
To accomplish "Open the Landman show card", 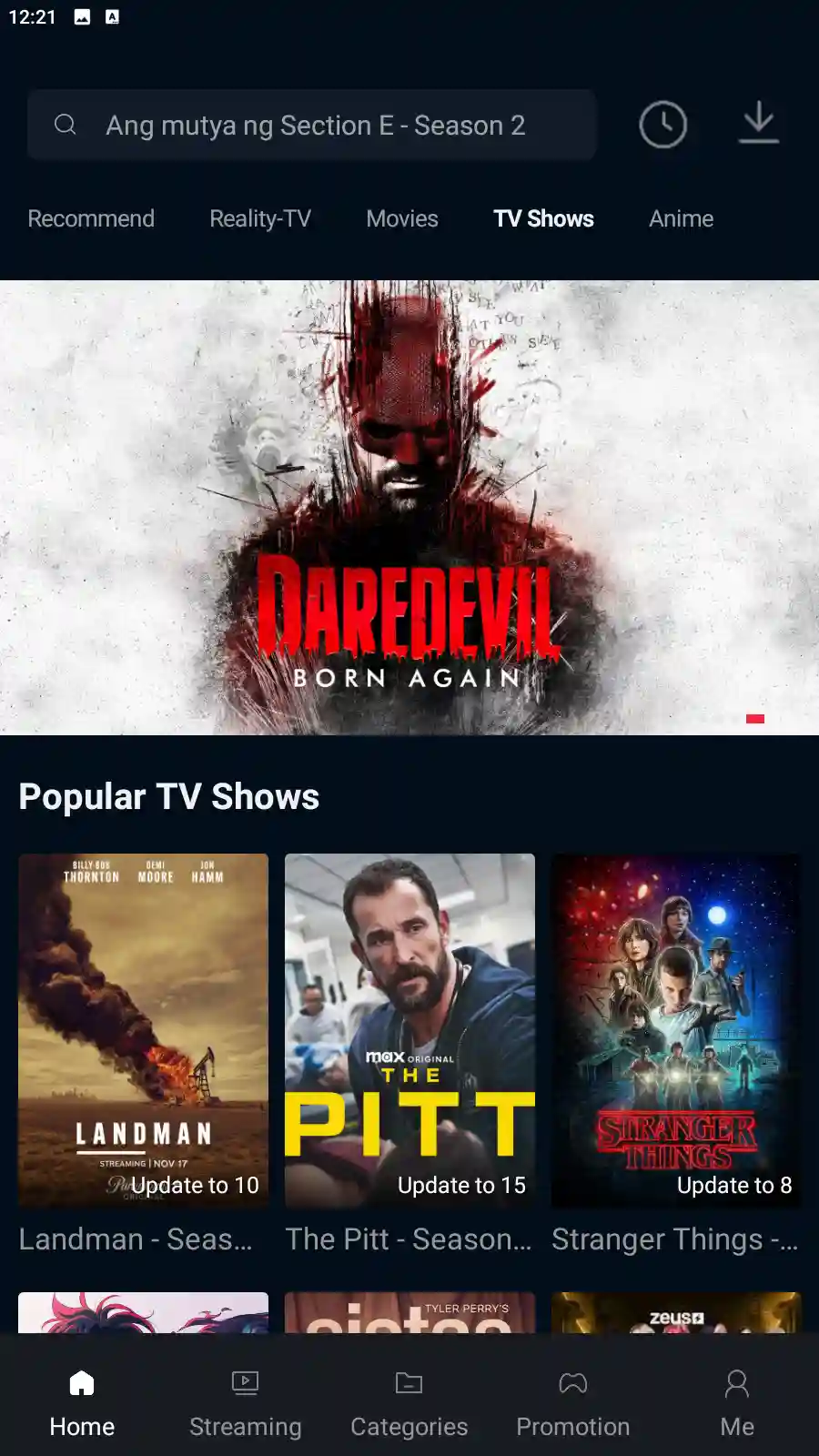I will point(144,1030).
